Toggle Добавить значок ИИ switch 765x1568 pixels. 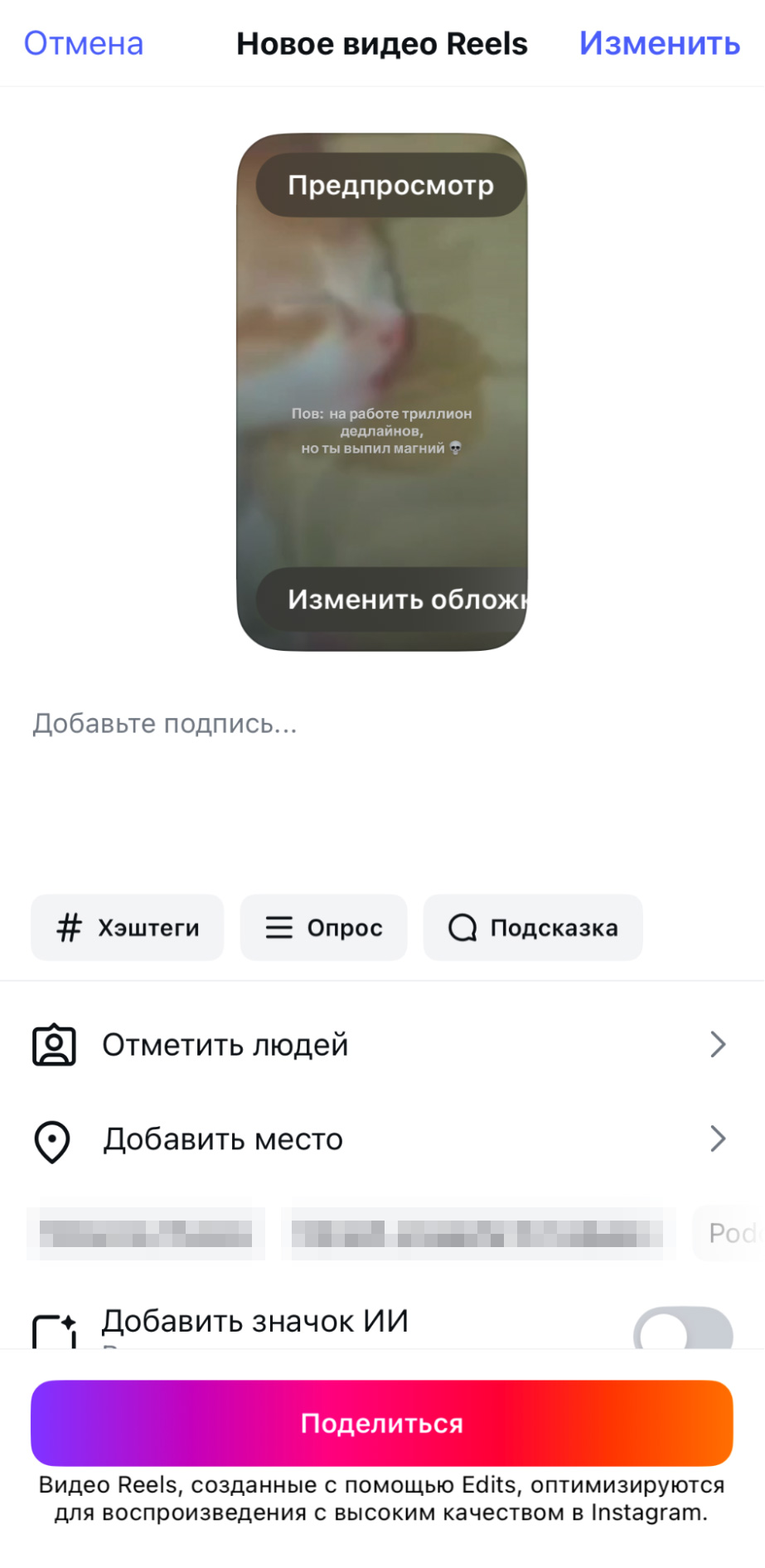(683, 1329)
